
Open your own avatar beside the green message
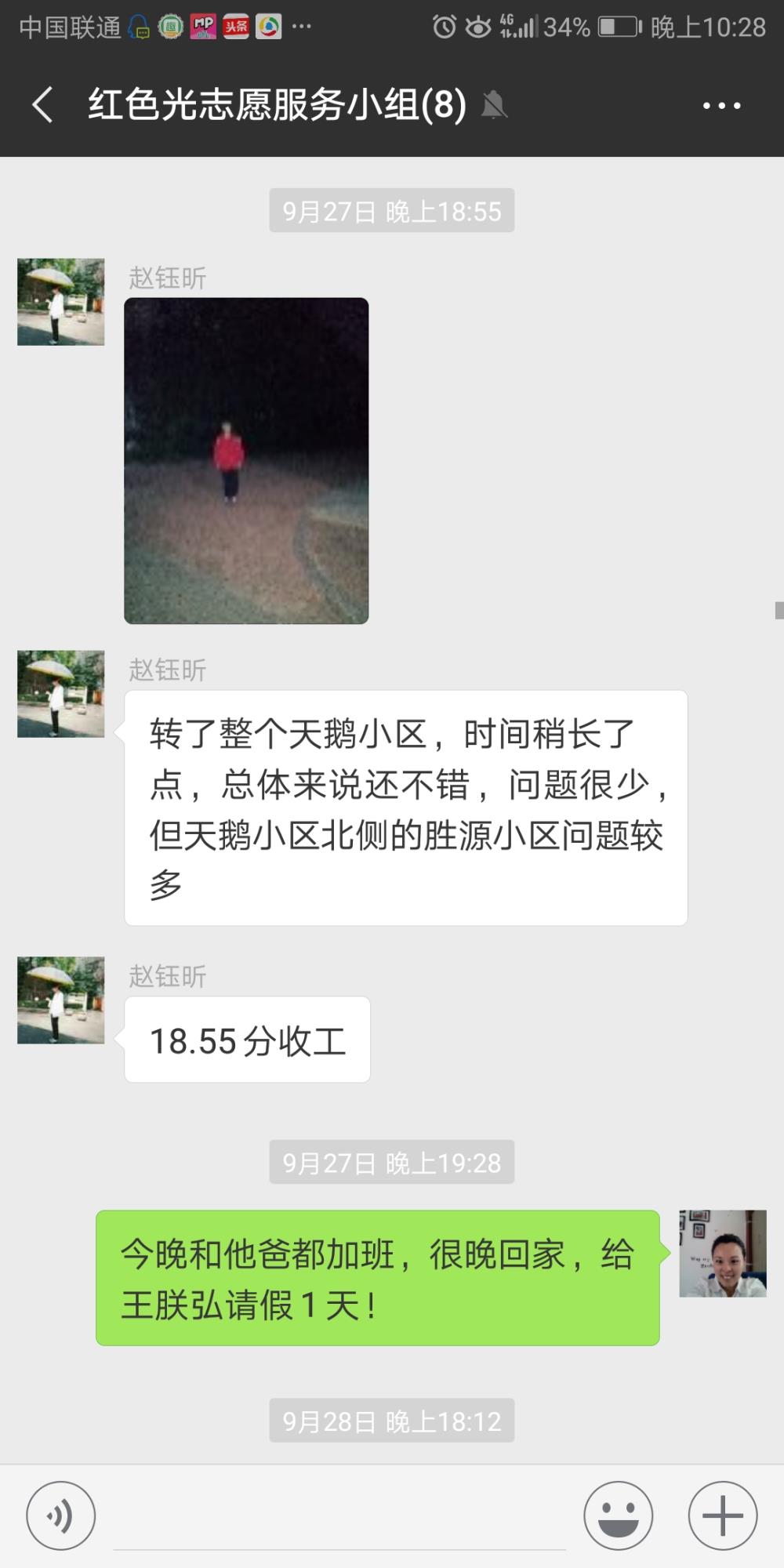722,1253
